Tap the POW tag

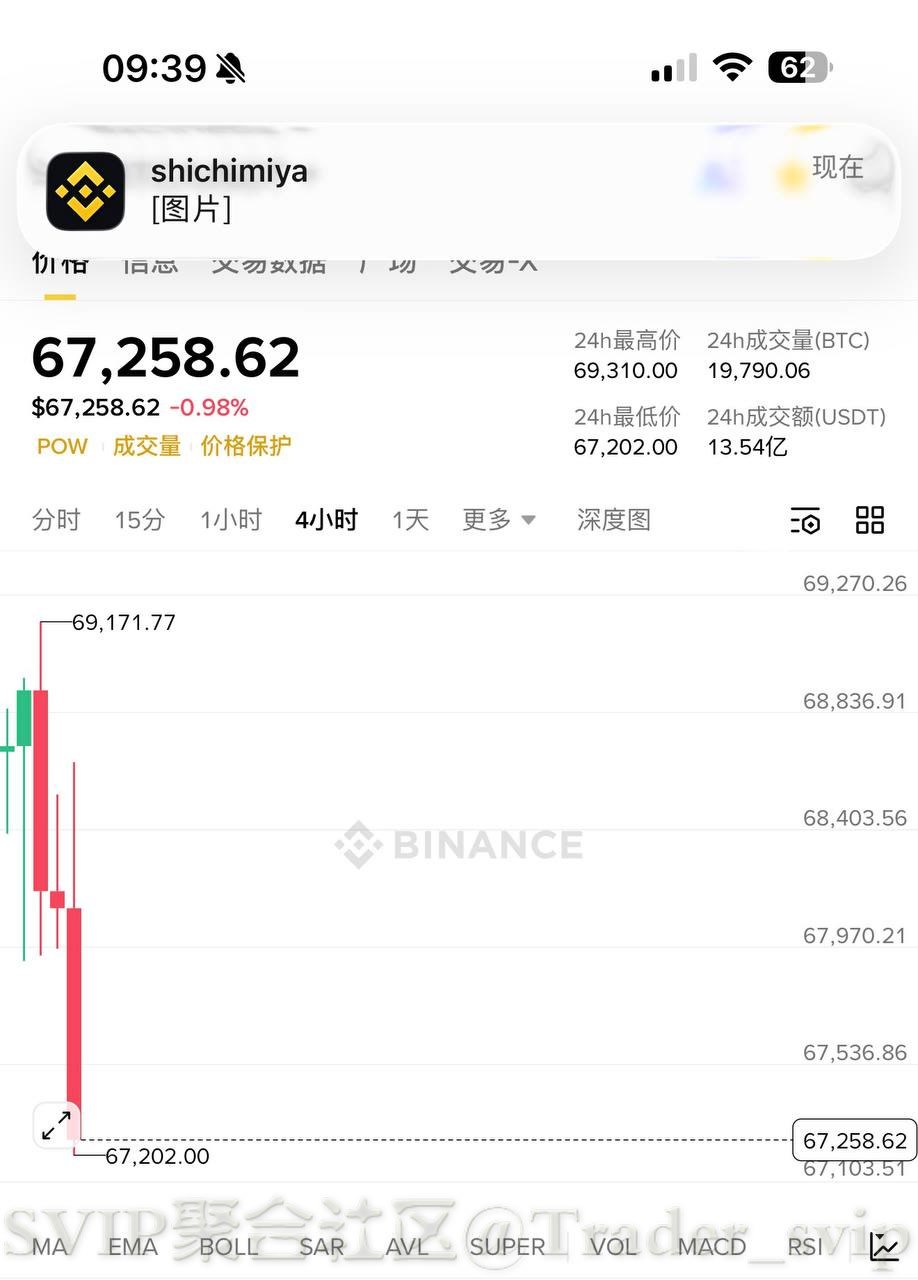click(x=62, y=446)
